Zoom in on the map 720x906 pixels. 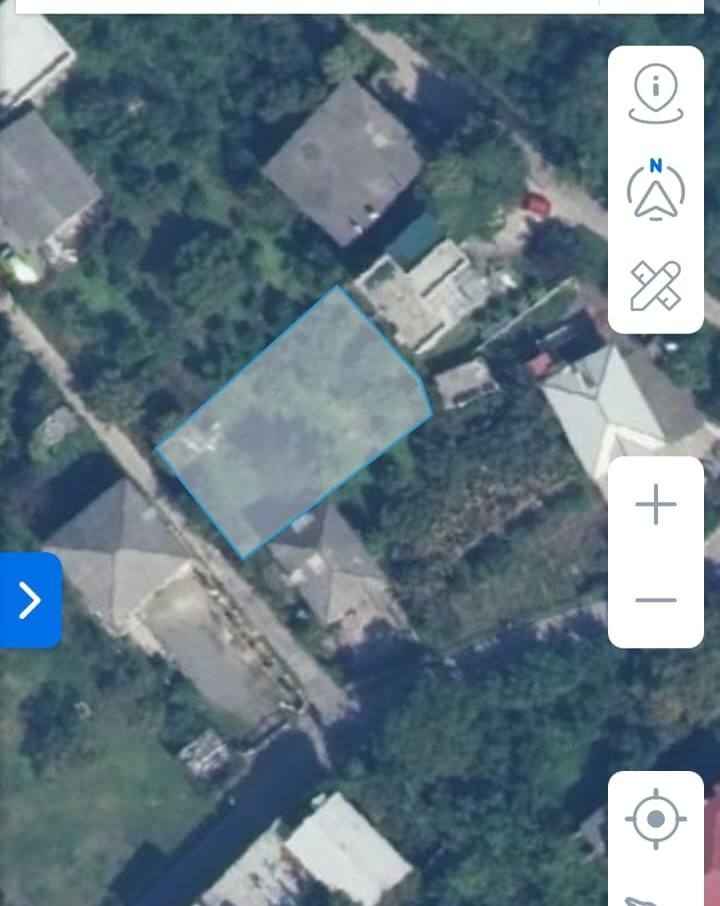(656, 504)
